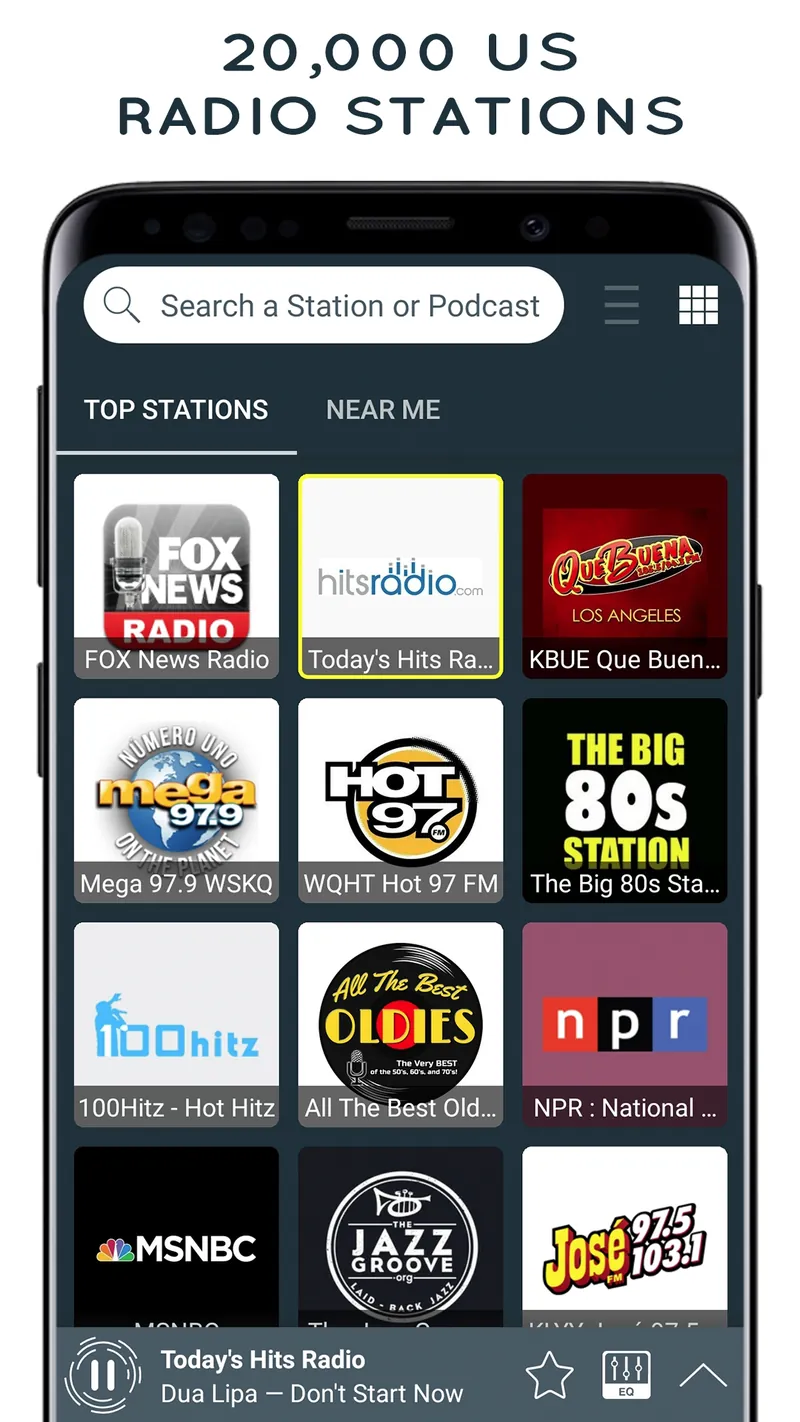Open the grid view layout icon
This screenshot has width=800, height=1422.
[698, 306]
